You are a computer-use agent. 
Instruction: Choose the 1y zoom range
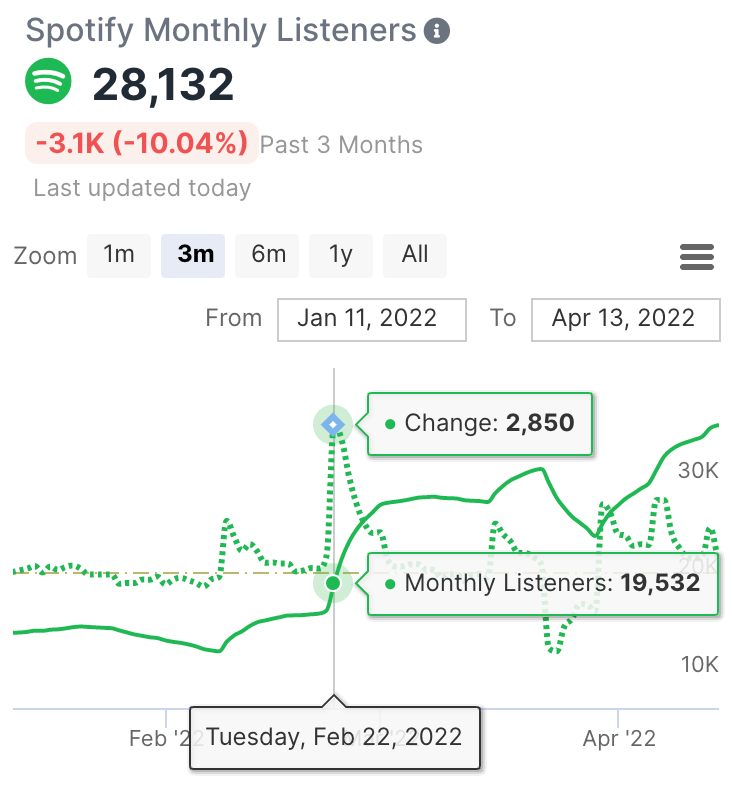tap(341, 255)
